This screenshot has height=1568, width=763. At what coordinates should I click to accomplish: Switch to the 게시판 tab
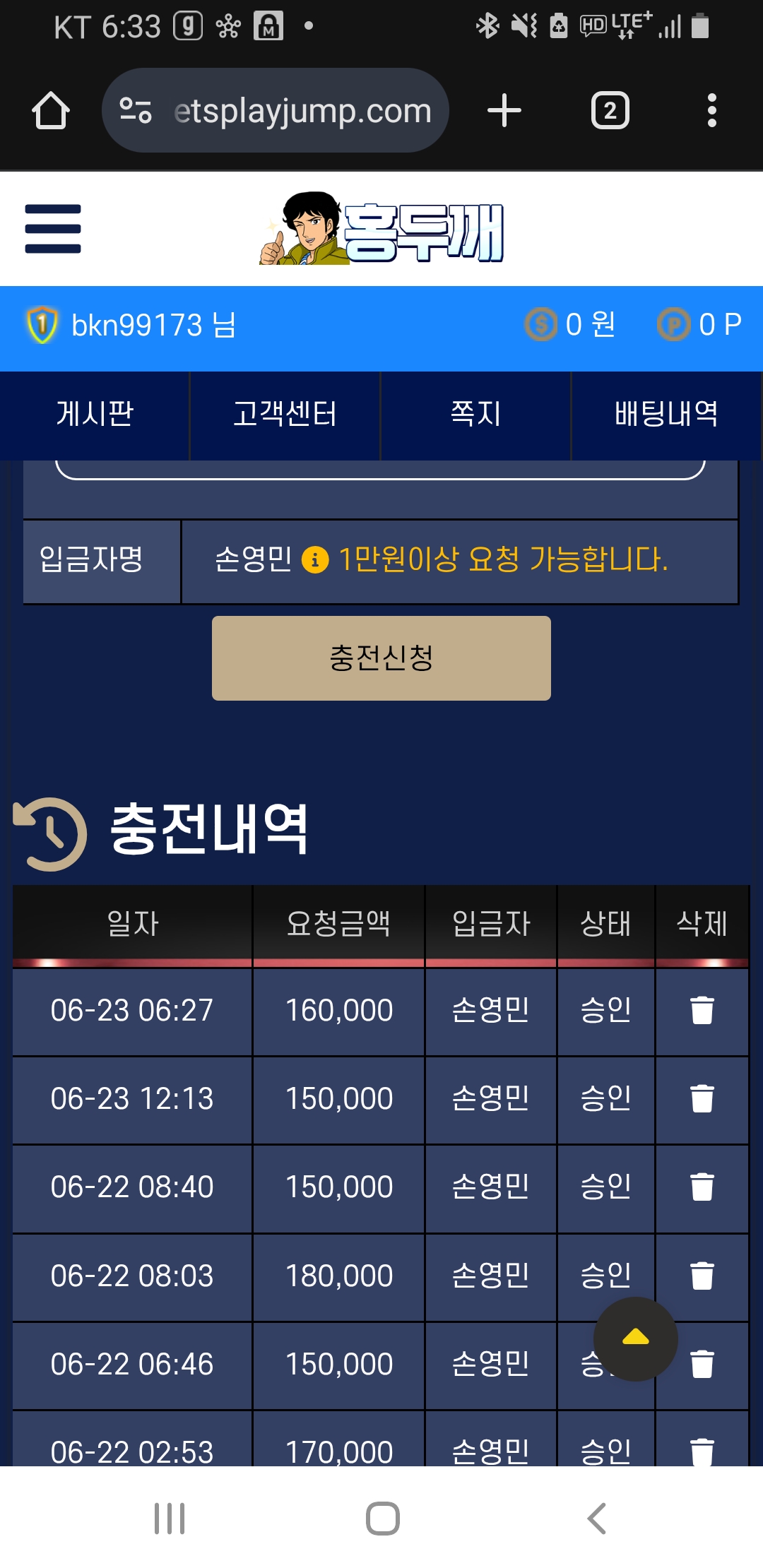[95, 415]
